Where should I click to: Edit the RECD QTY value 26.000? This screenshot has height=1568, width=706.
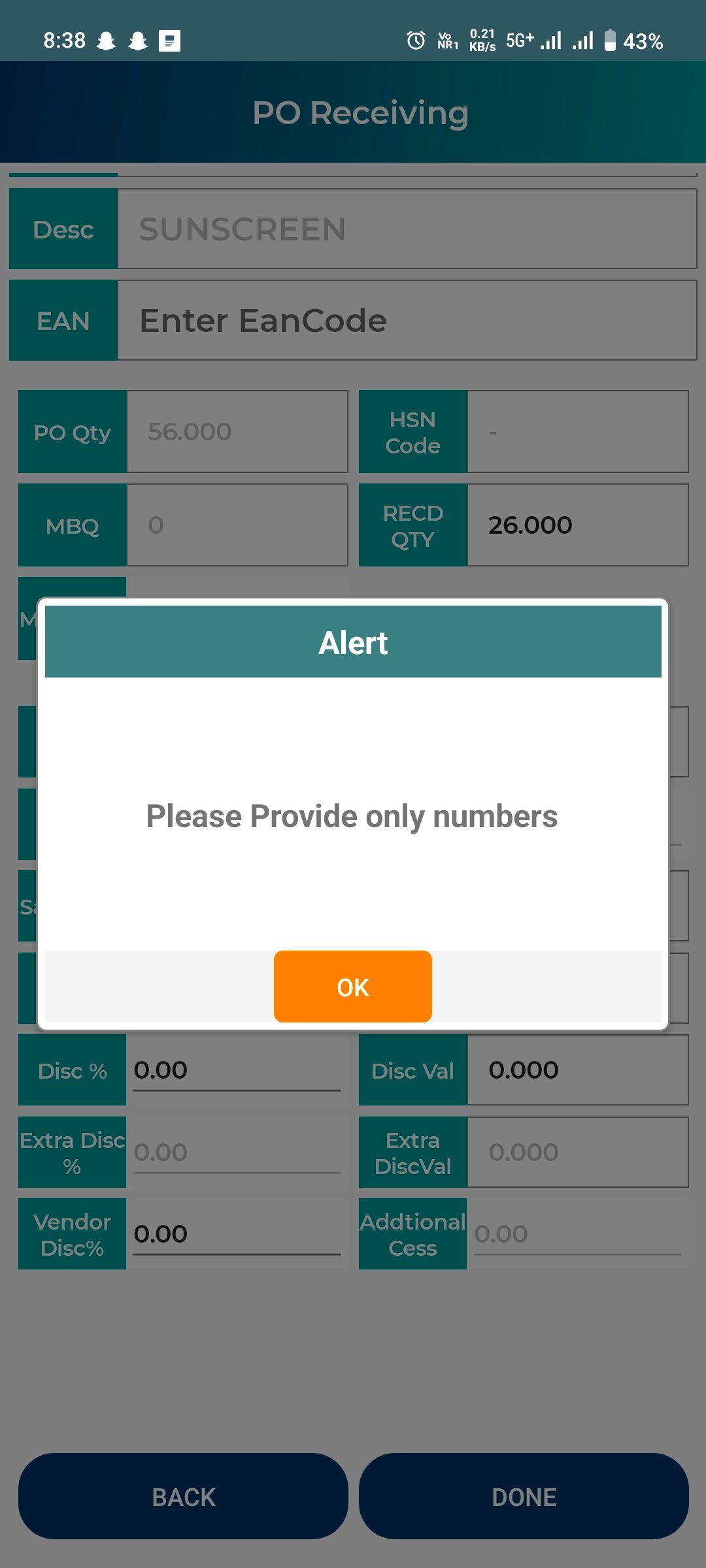(578, 525)
